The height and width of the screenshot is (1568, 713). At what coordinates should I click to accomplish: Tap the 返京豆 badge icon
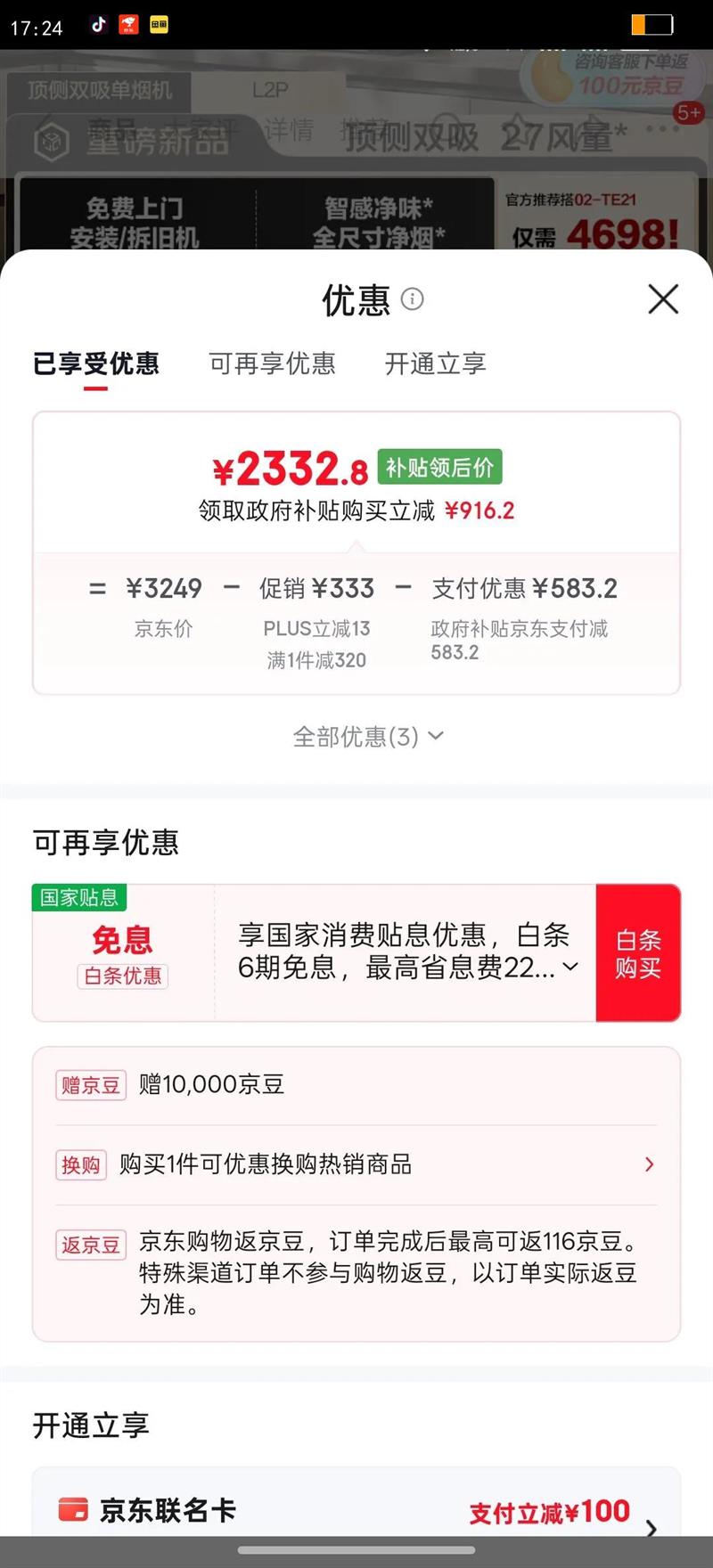coord(90,1245)
